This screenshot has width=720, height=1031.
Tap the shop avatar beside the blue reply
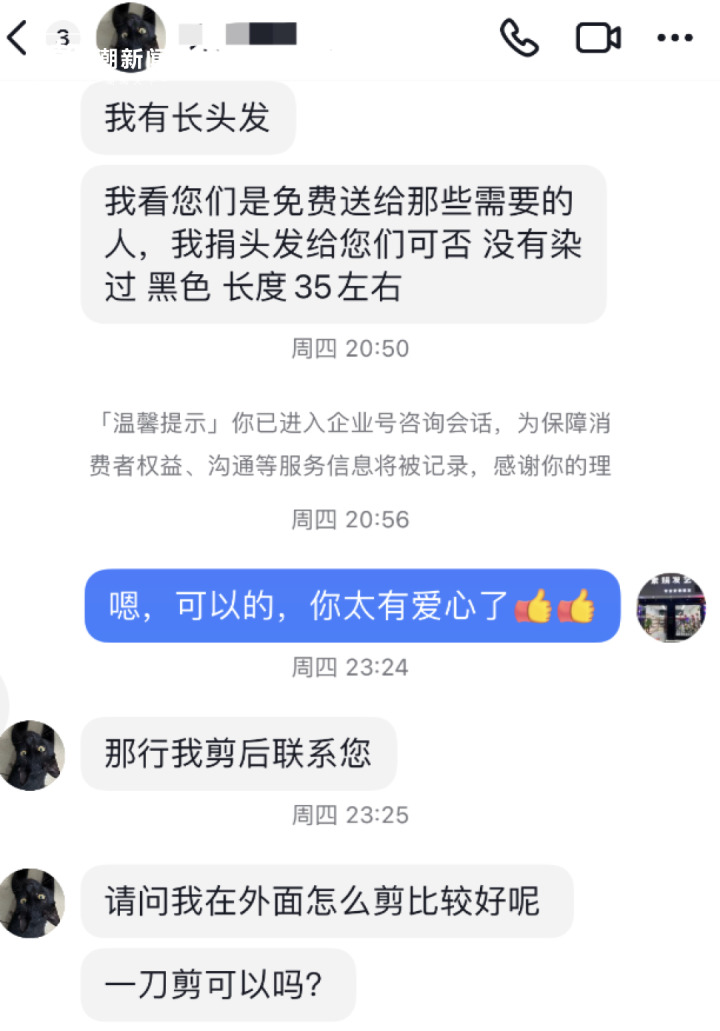(671, 606)
